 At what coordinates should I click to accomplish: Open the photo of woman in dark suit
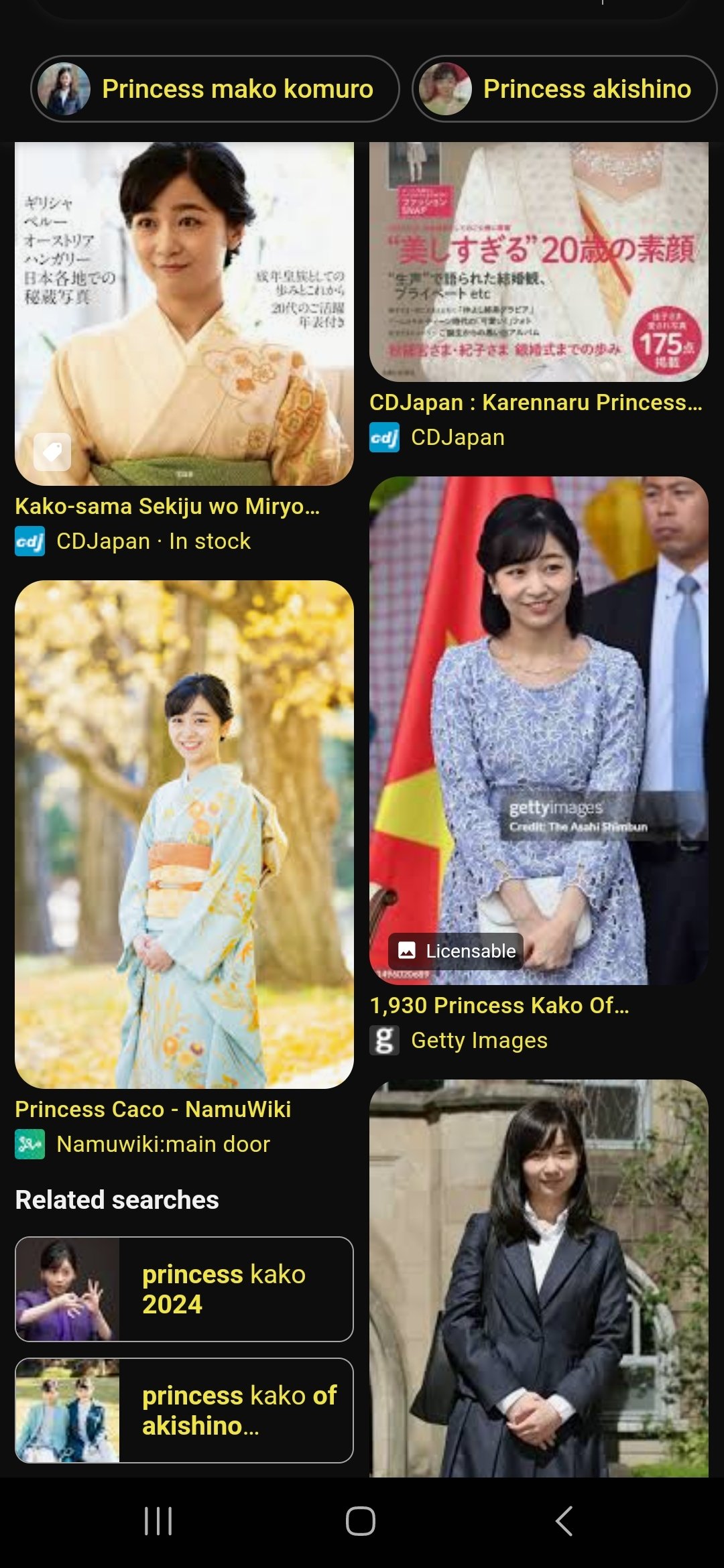(x=539, y=1278)
